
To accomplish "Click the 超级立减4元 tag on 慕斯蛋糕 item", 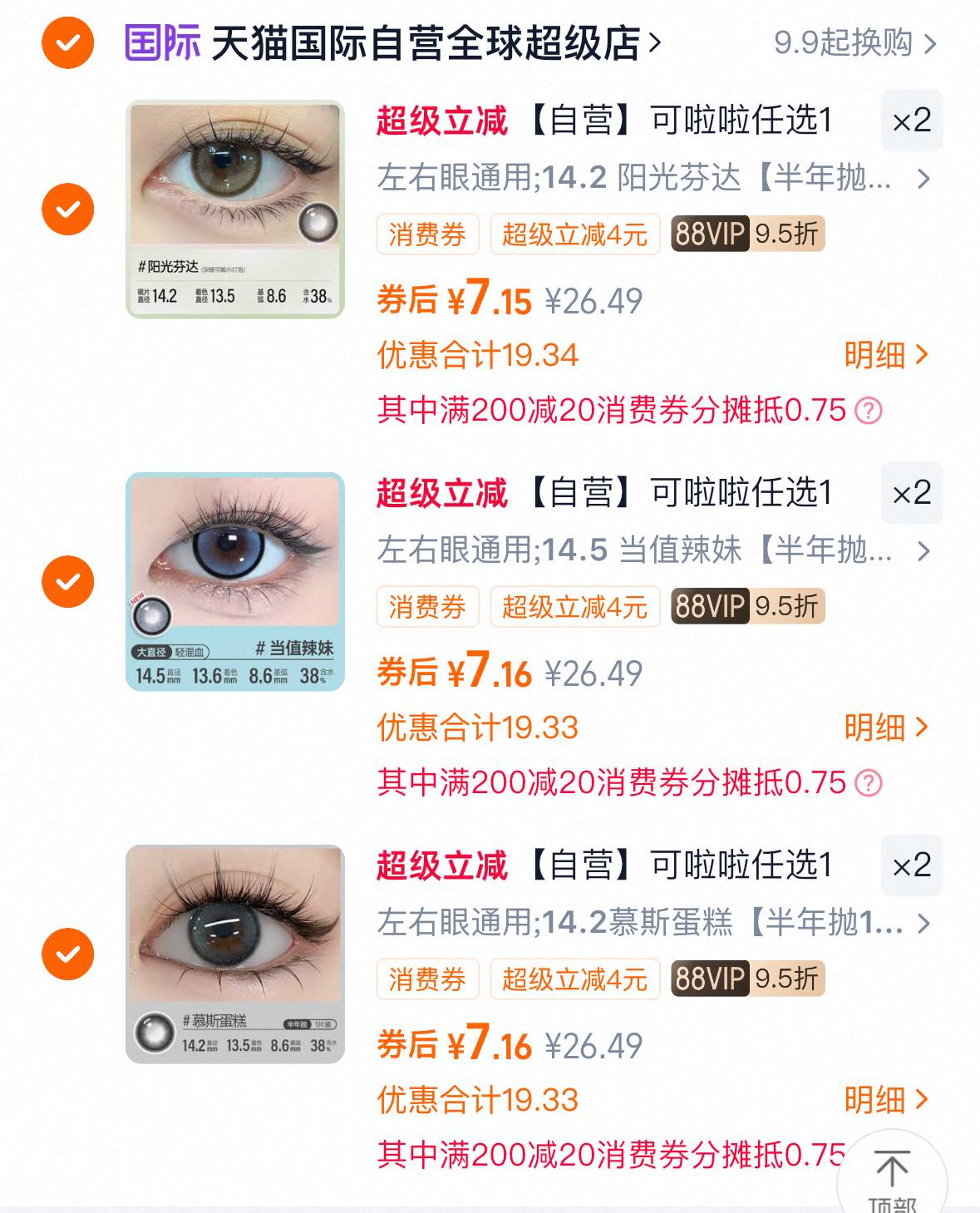I will tap(574, 980).
